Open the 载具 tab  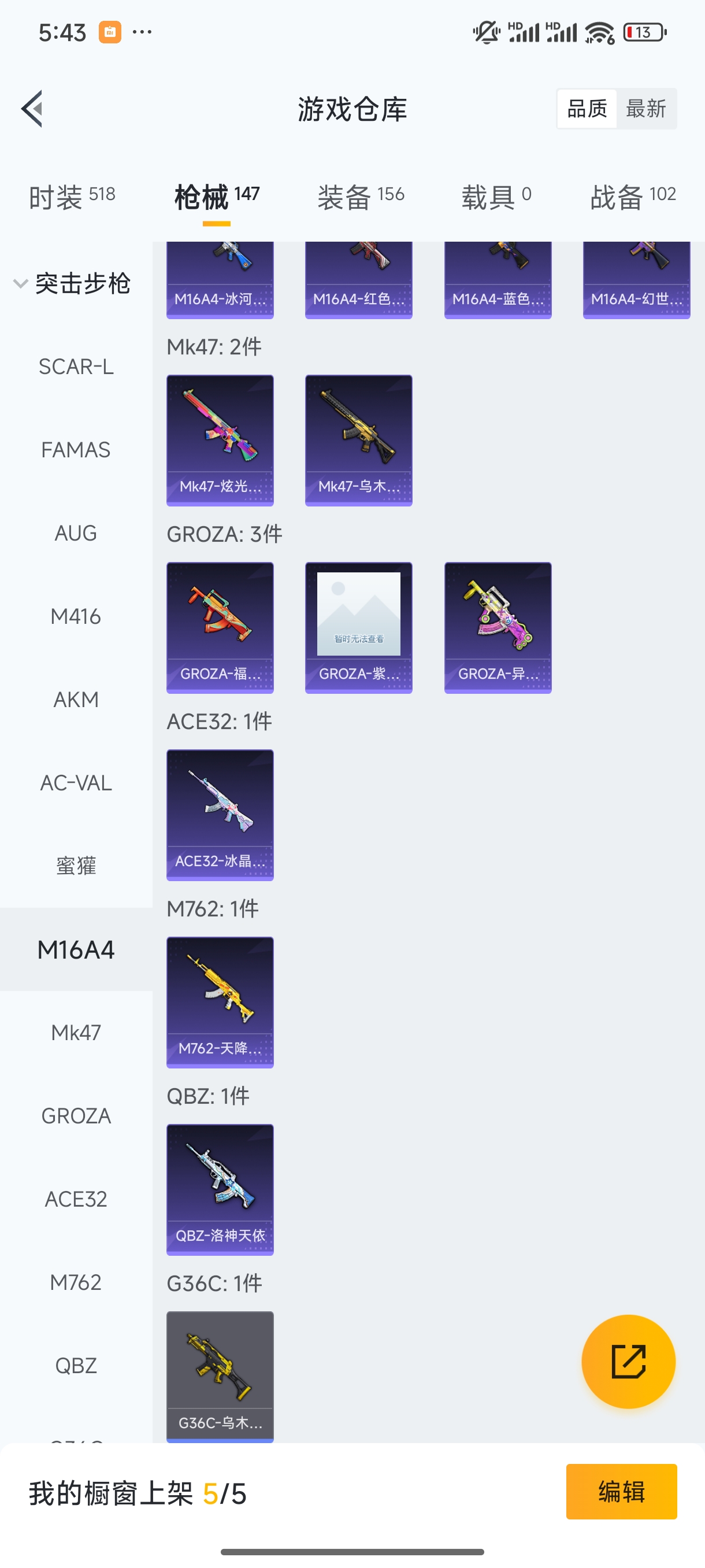coord(496,197)
